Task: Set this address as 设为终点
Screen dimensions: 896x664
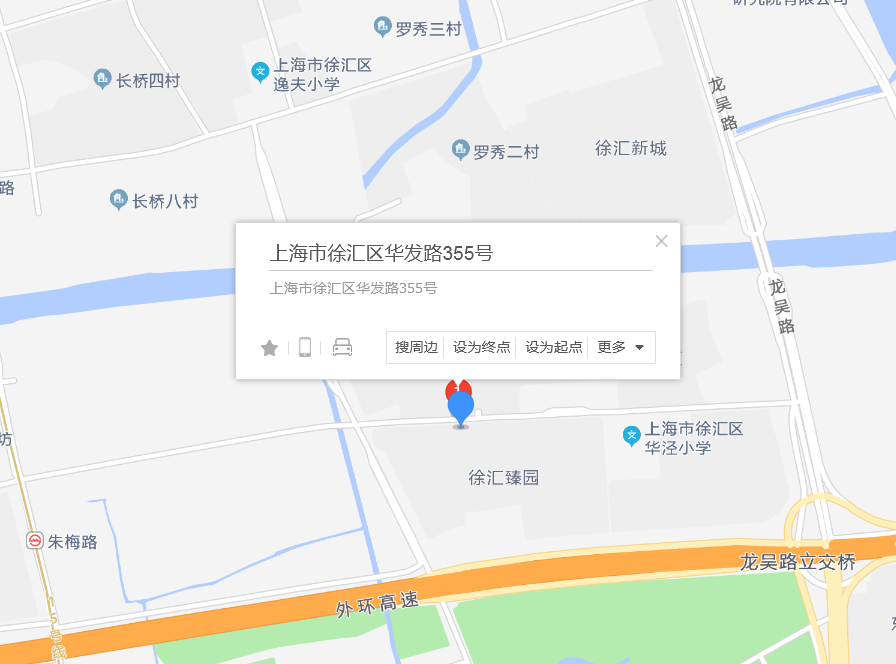Action: click(481, 347)
